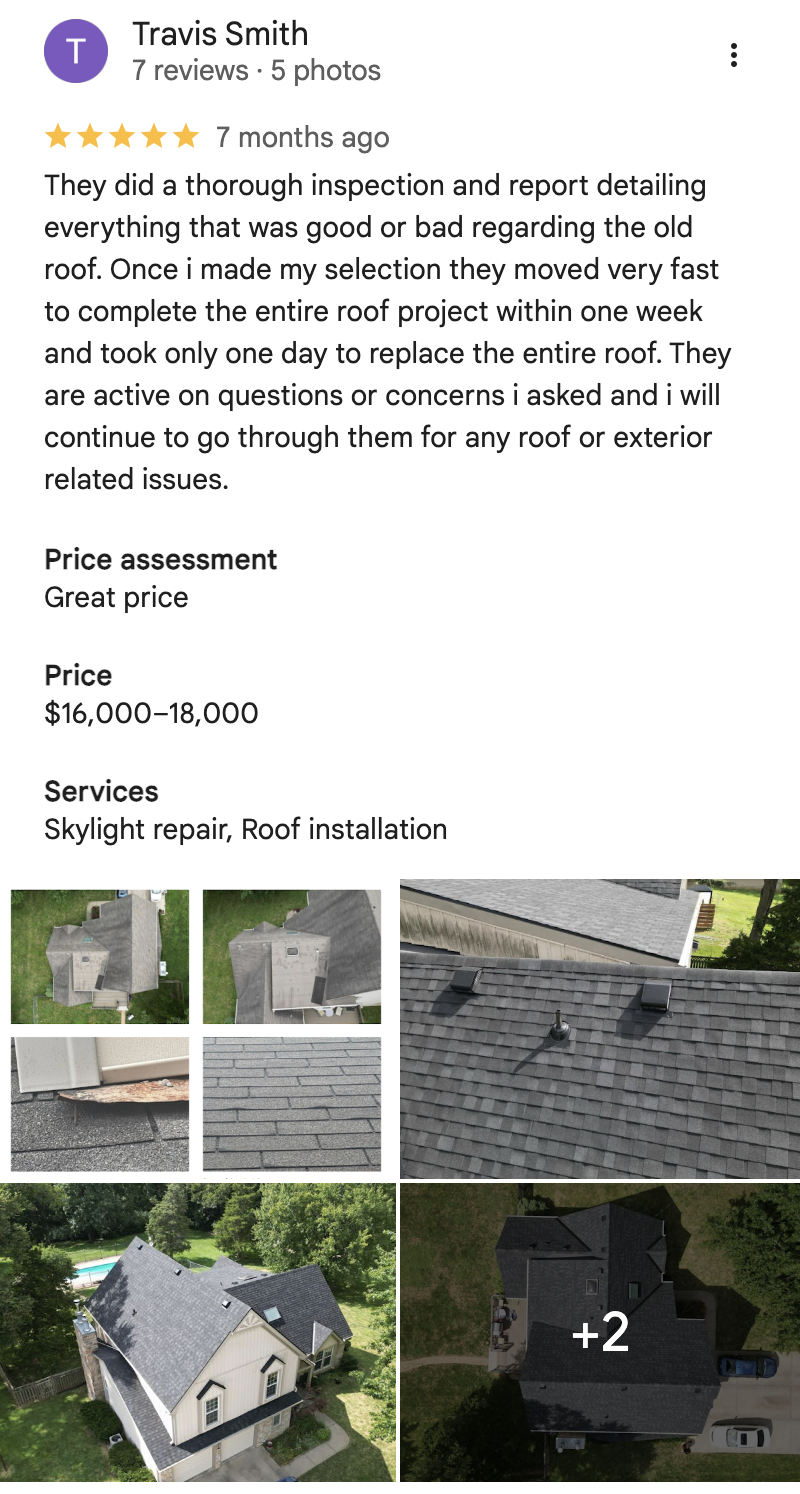
Task: Open the large roof vents photo
Action: [599, 1025]
